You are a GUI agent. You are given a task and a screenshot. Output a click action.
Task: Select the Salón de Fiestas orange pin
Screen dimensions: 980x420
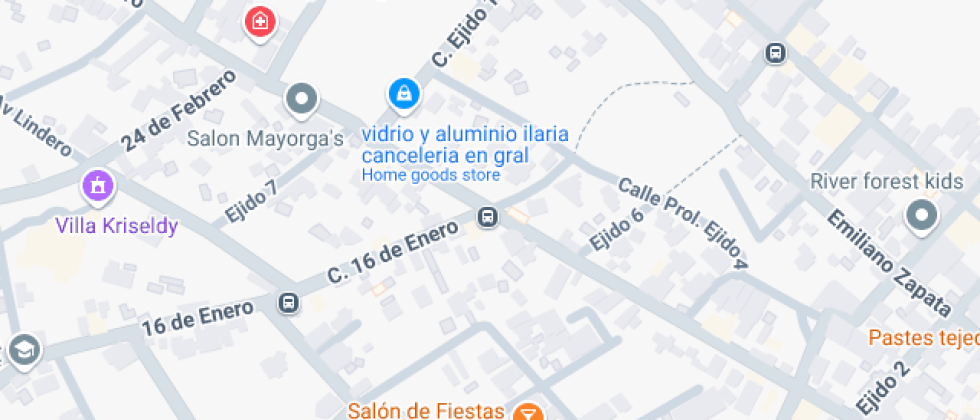527,411
